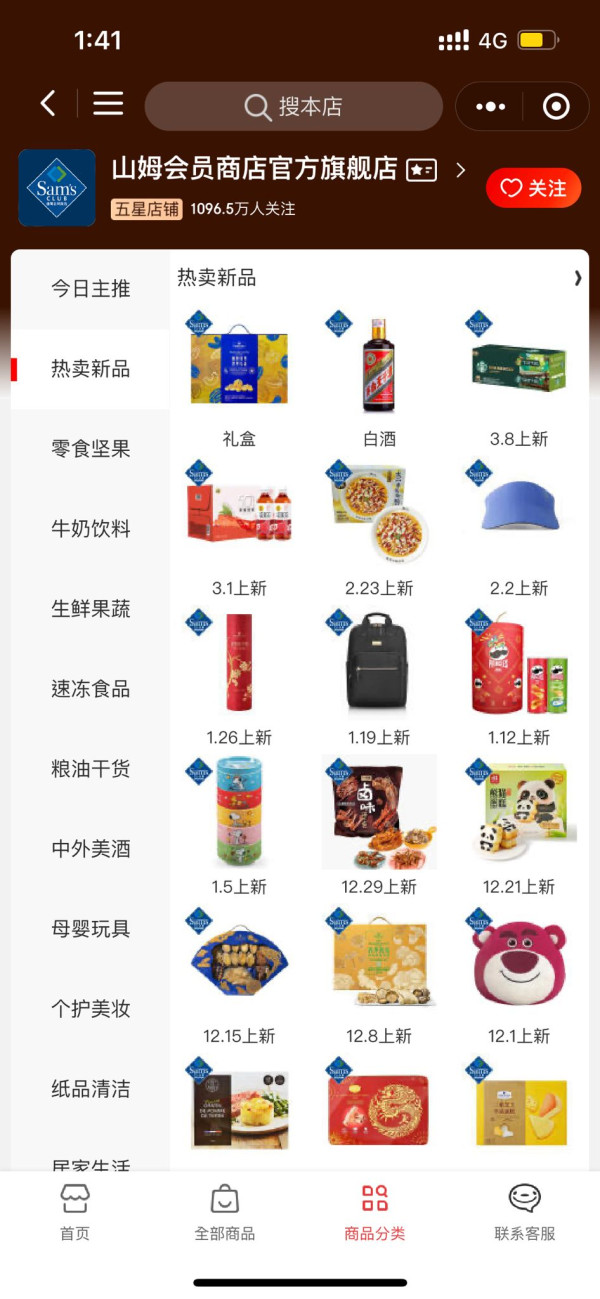600x1299 pixels.
Task: Tap the 搜本店 search box
Action: click(294, 107)
